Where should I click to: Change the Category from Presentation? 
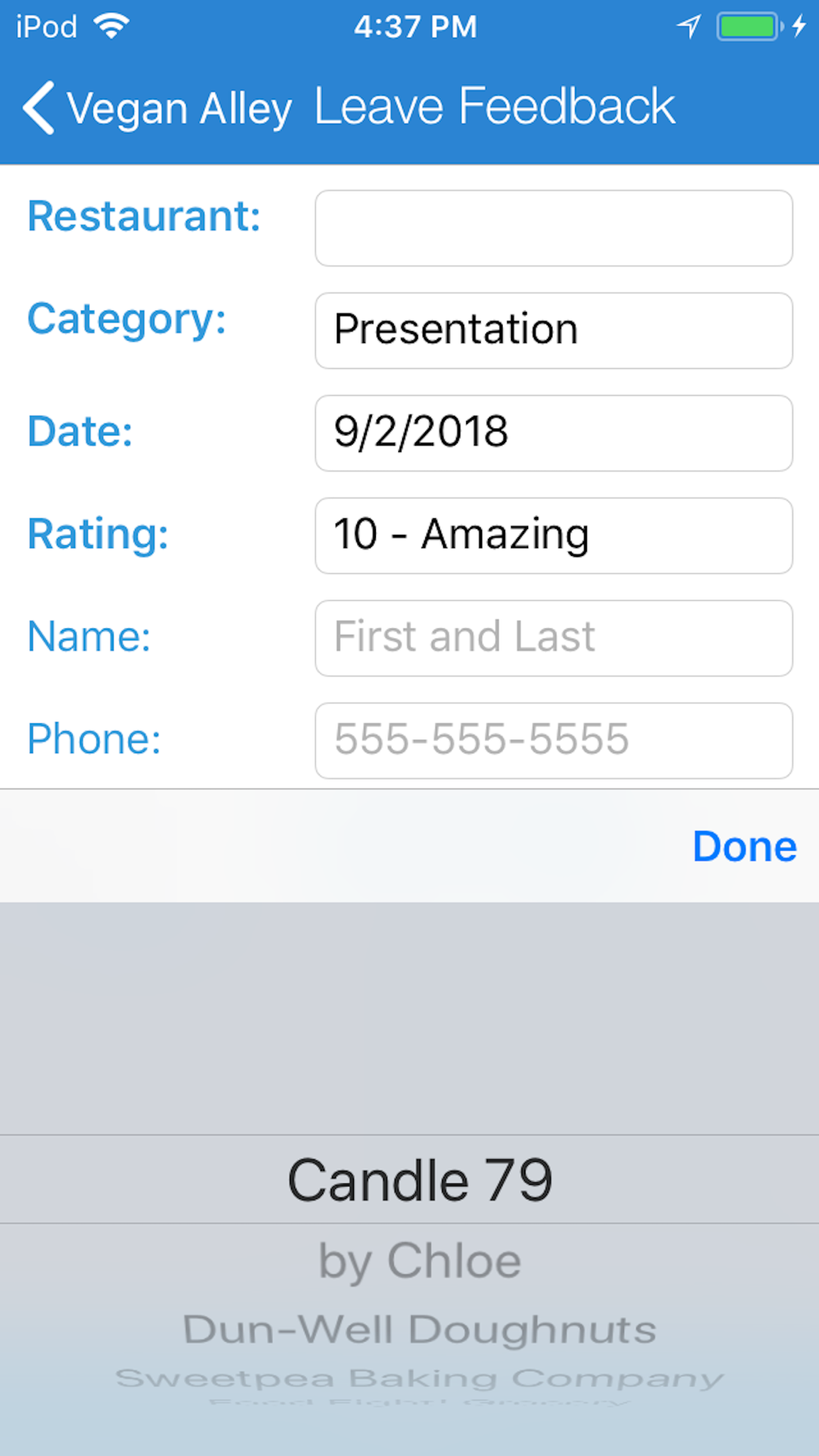554,331
